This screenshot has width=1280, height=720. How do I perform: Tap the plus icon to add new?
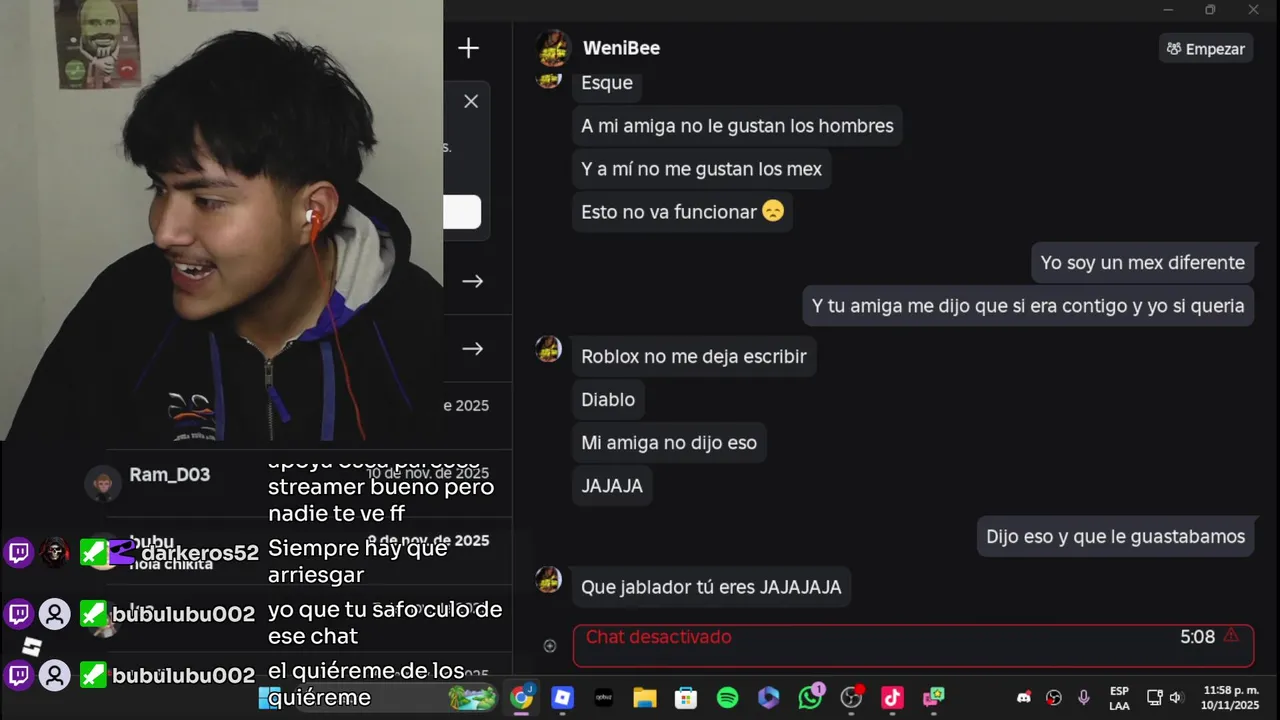[468, 48]
